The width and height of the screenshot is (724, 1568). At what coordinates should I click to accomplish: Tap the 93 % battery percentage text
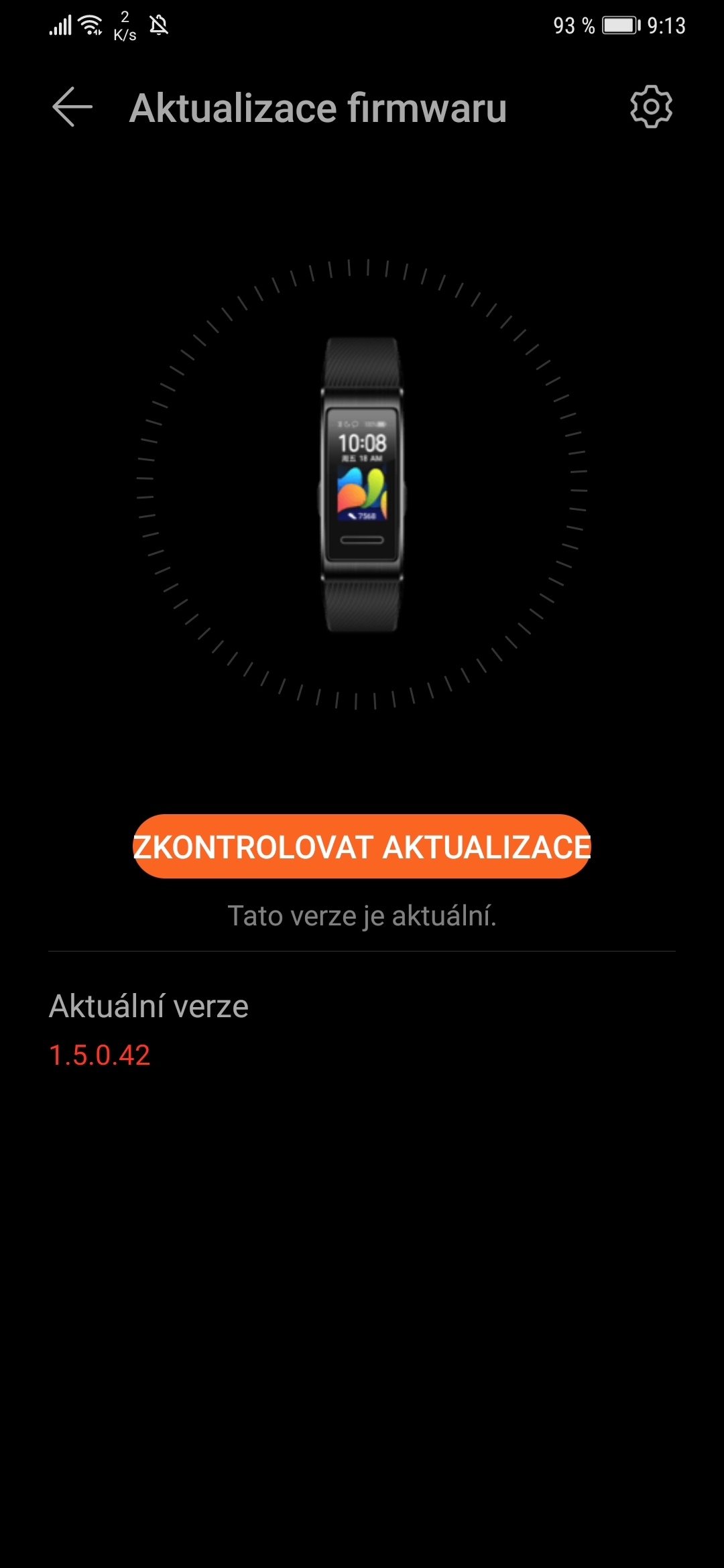(574, 27)
